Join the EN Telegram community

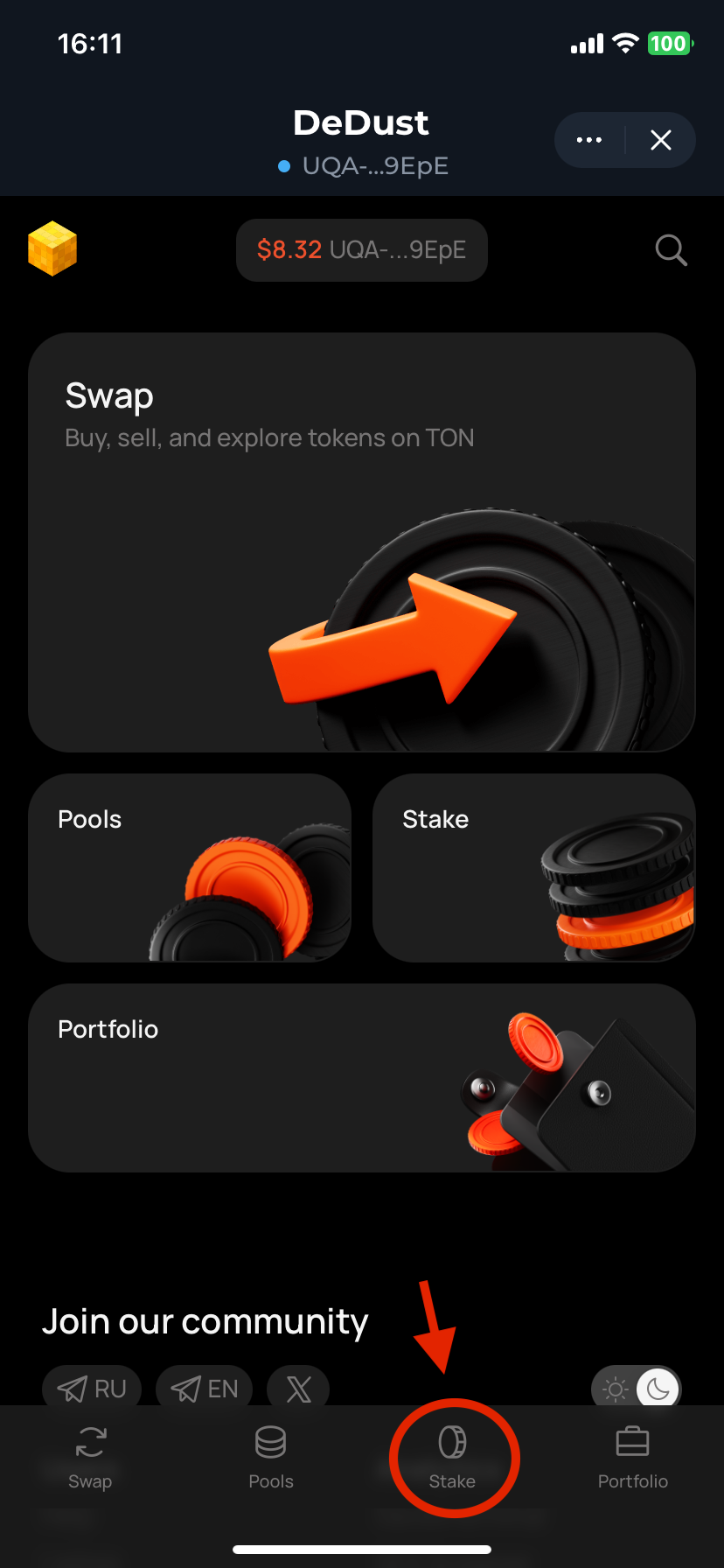pyautogui.click(x=205, y=1388)
